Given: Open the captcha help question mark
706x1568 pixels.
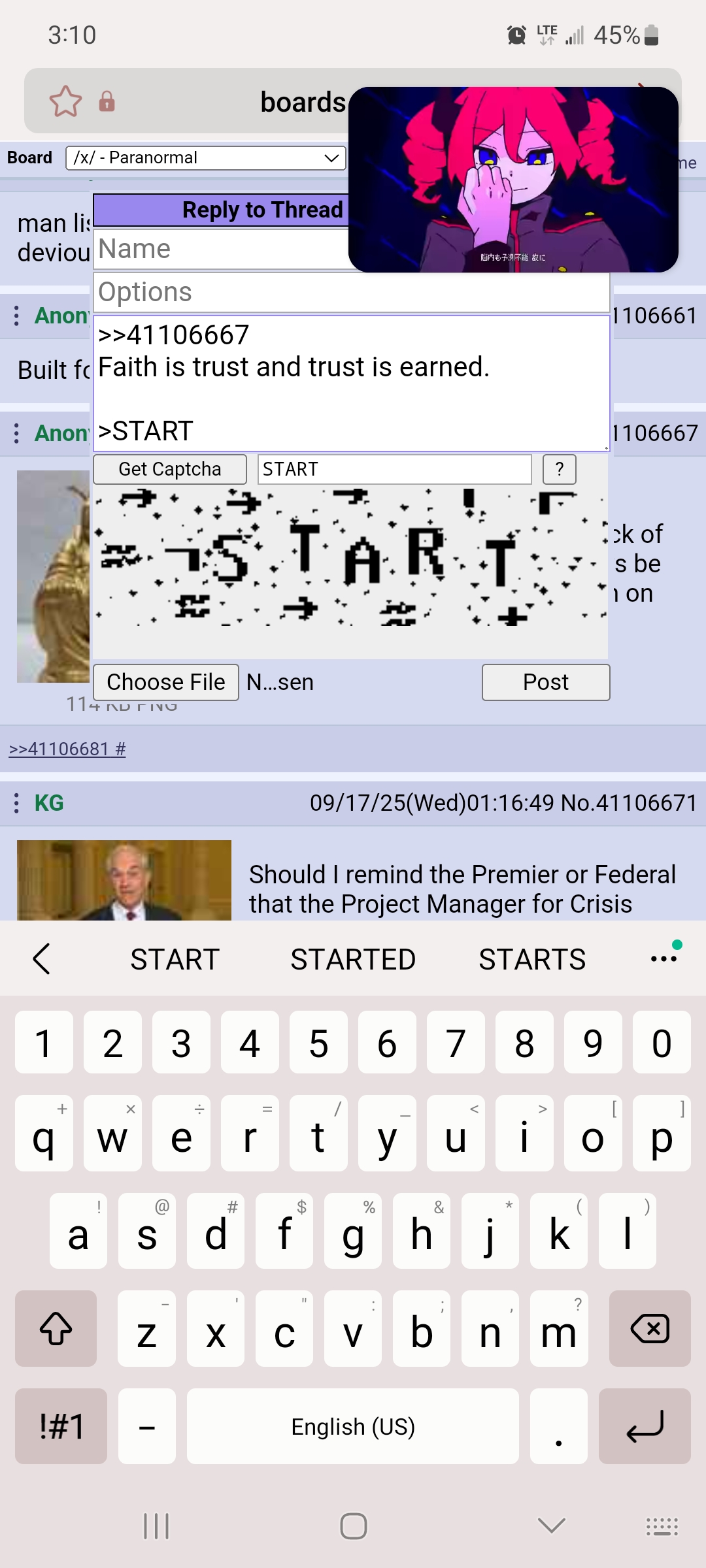Looking at the screenshot, I should (560, 469).
